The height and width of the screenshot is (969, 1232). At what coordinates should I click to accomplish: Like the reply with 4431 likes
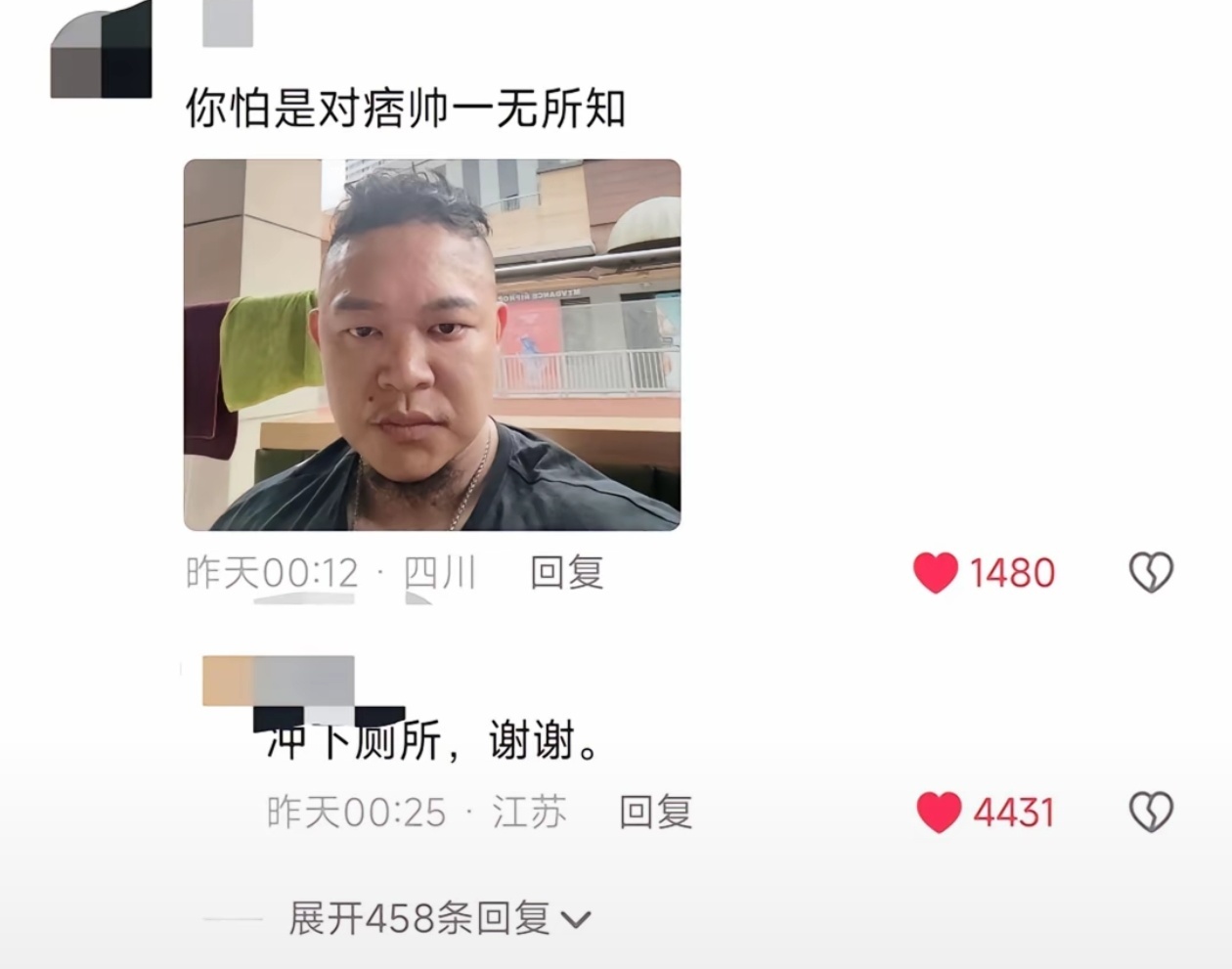coord(939,813)
